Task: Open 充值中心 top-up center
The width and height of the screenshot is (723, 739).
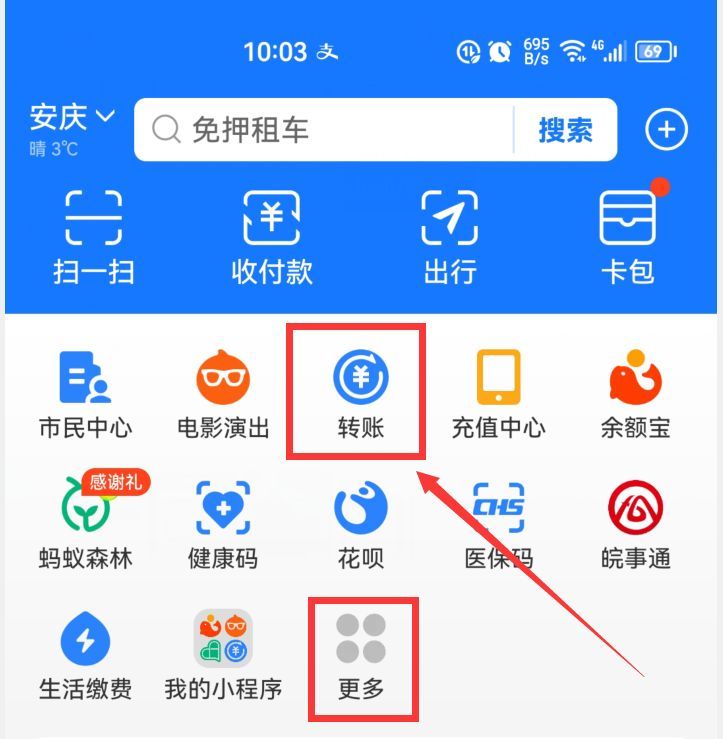Action: tap(498, 395)
